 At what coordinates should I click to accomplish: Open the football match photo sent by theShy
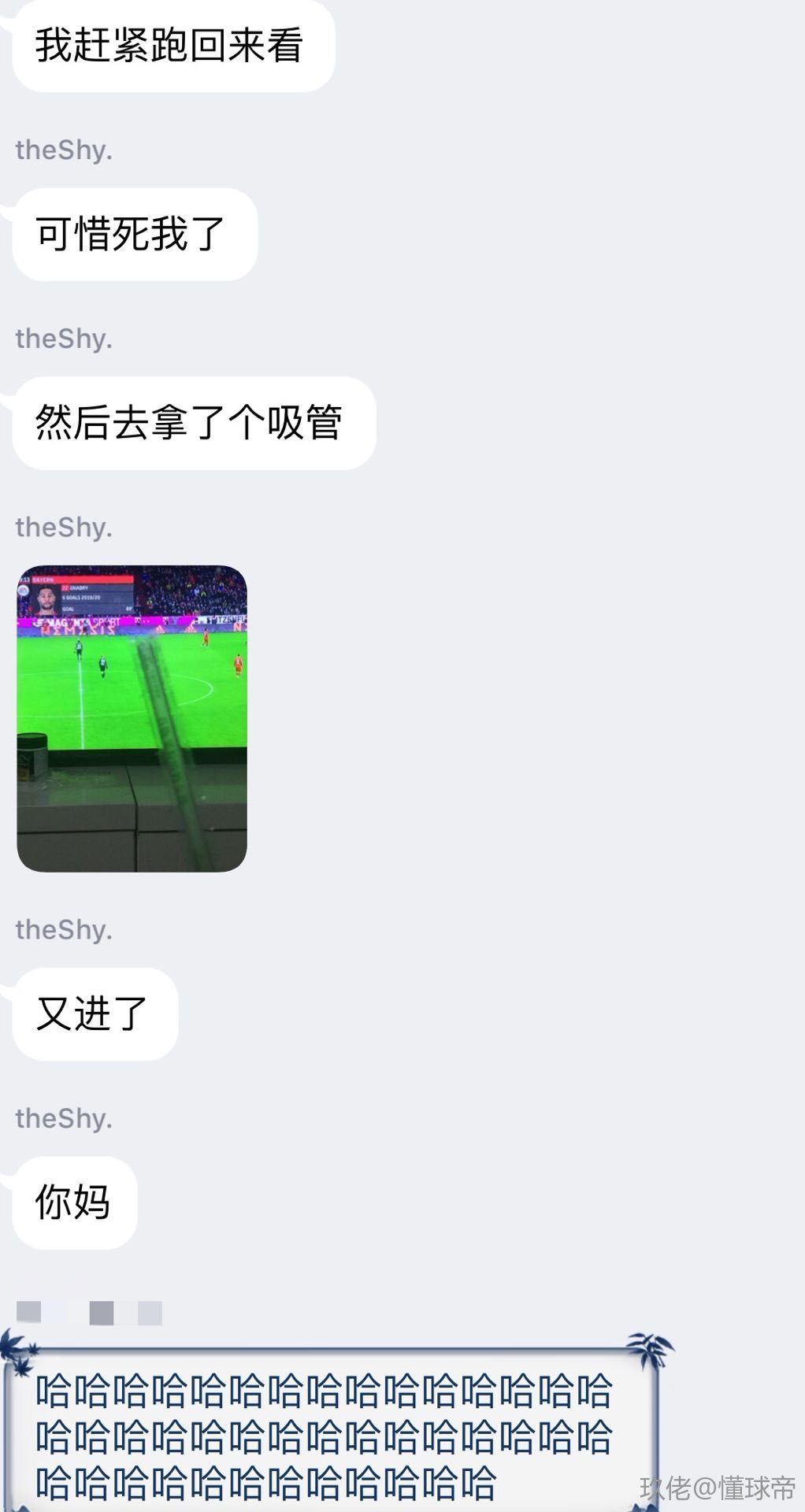pos(132,718)
